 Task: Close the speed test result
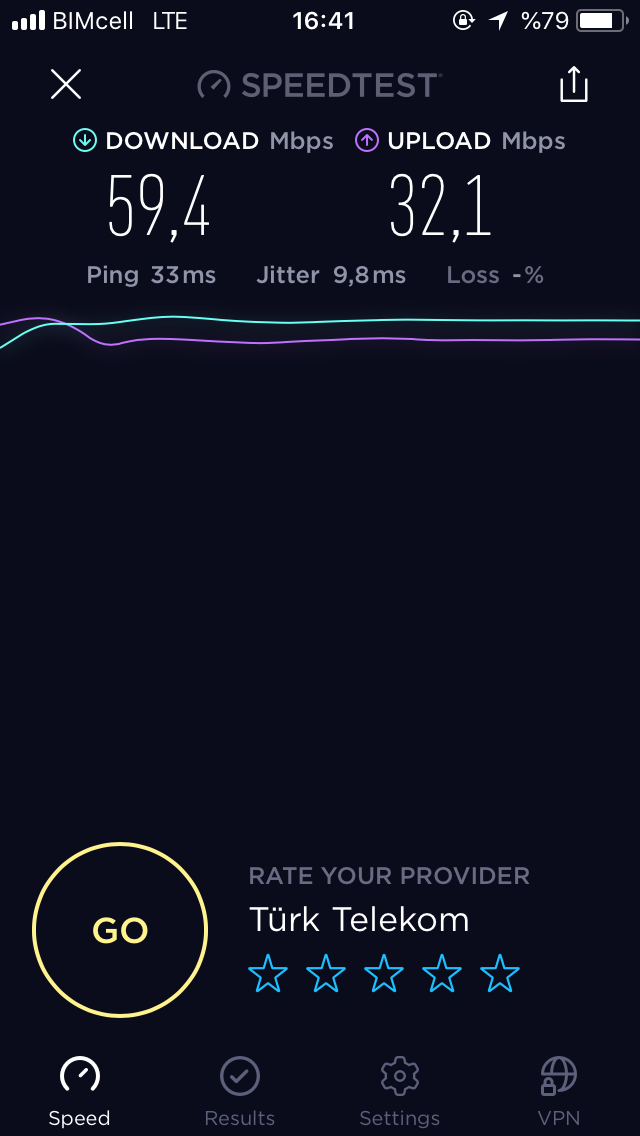pyautogui.click(x=65, y=85)
